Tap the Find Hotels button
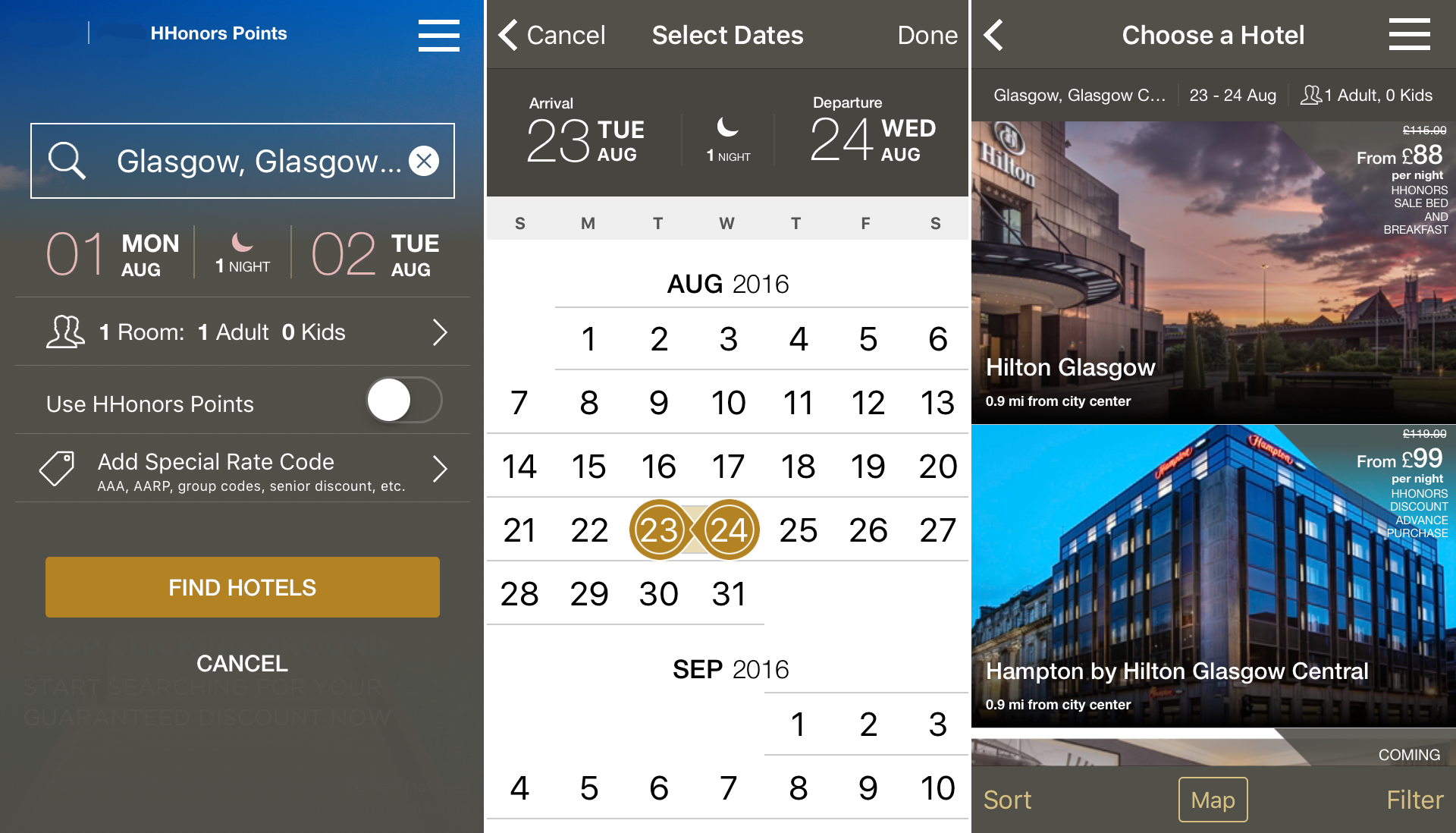 coord(242,587)
